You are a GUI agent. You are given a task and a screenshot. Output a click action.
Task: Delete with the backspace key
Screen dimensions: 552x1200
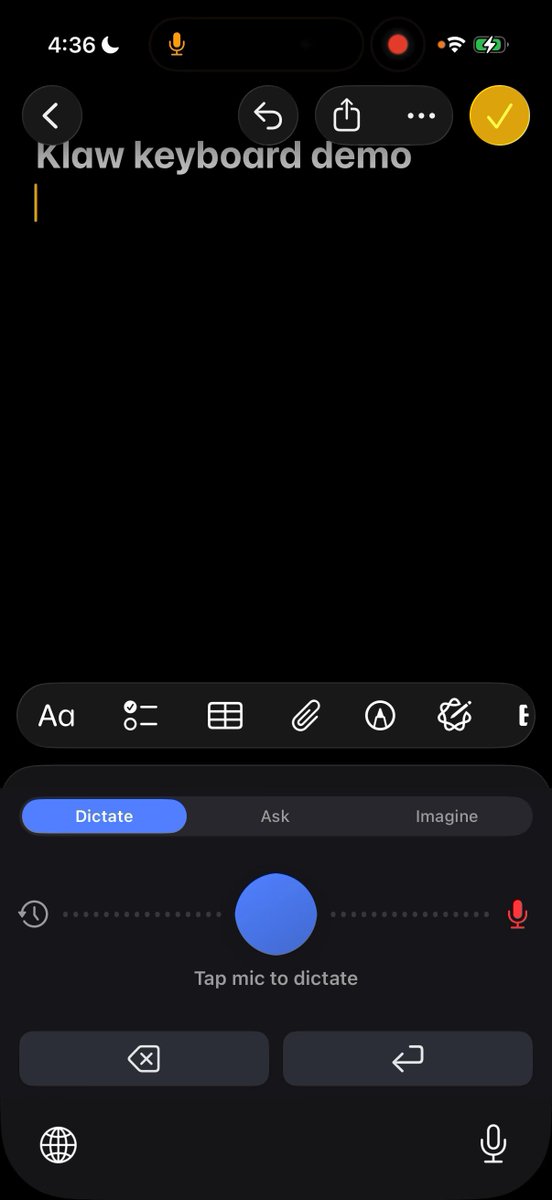tap(144, 1059)
